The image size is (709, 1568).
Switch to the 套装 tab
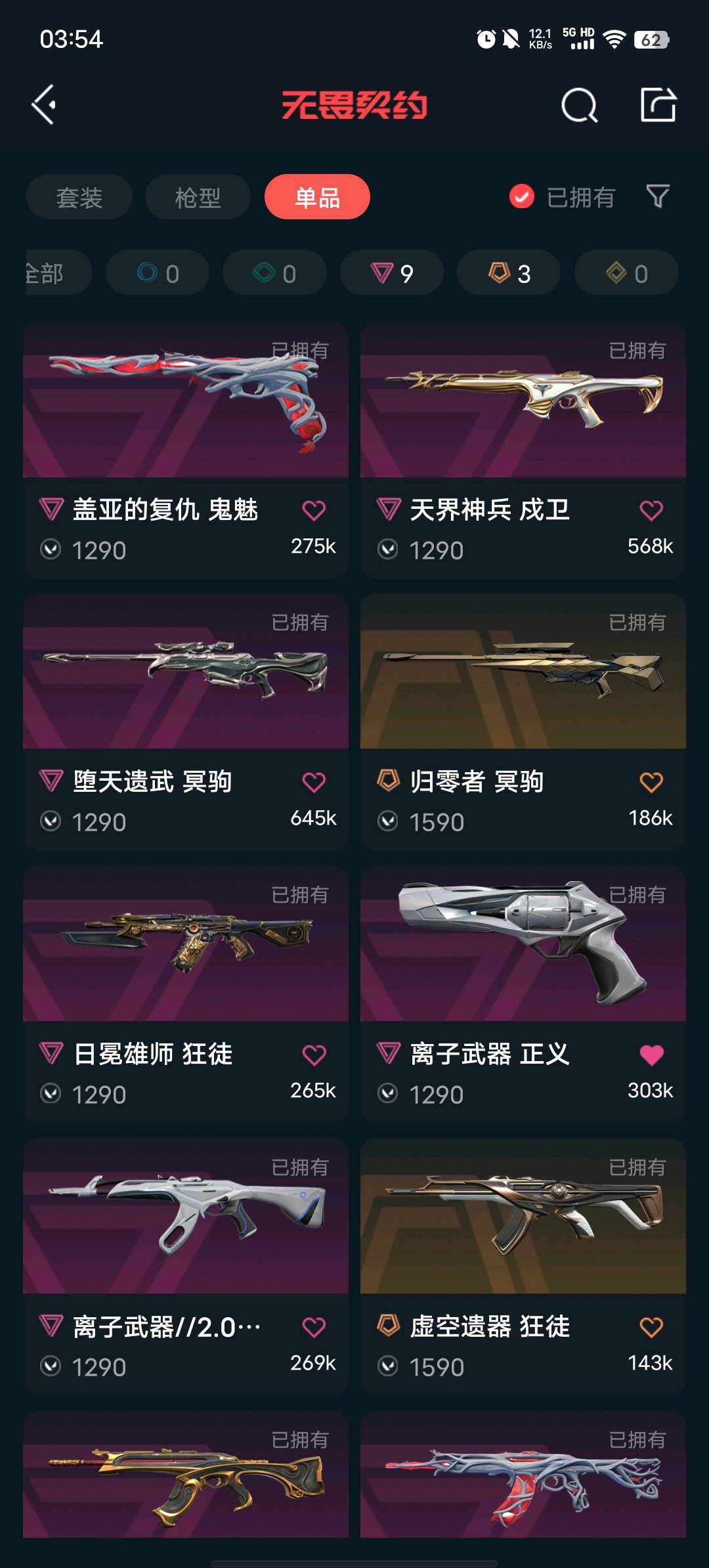(79, 197)
